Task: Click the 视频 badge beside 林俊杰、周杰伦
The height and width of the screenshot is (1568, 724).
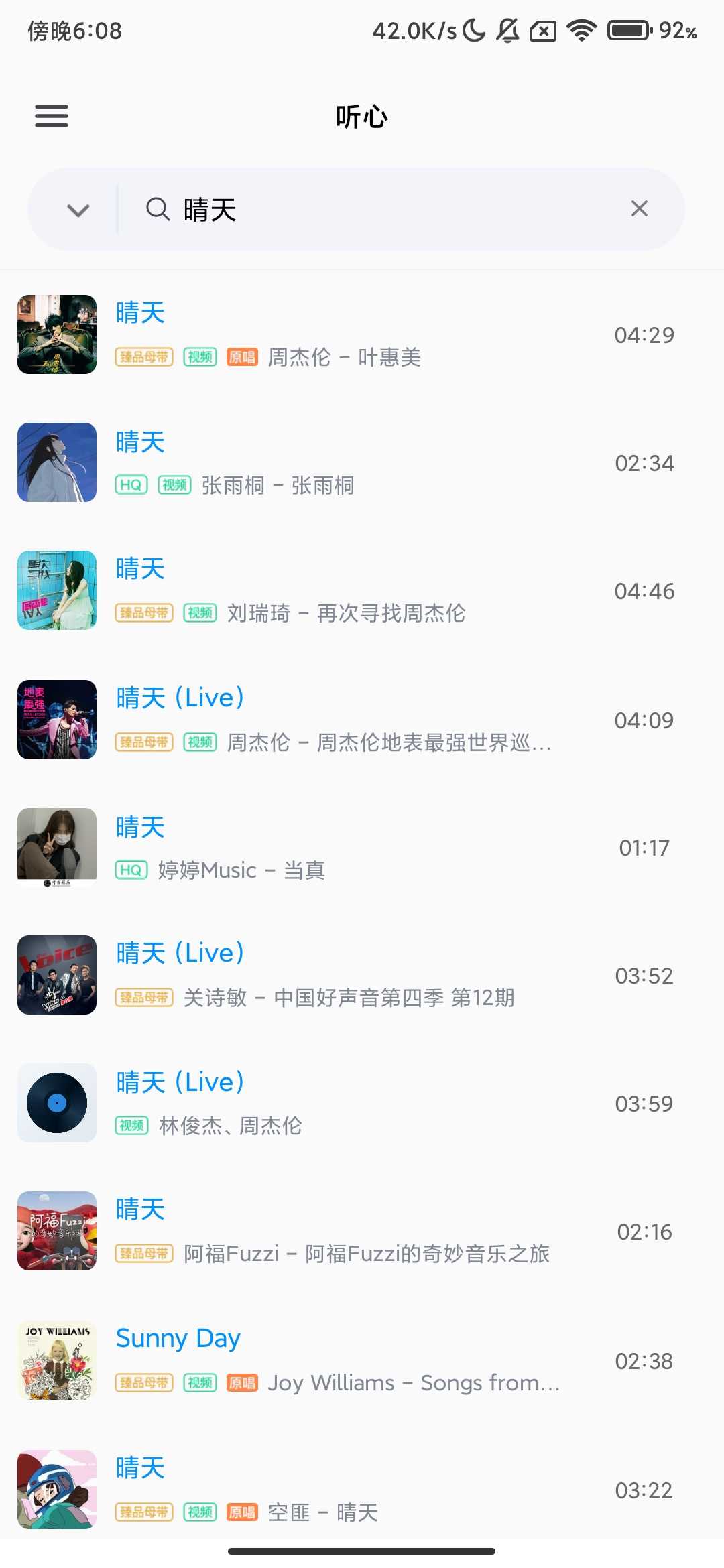Action: coord(131,1126)
